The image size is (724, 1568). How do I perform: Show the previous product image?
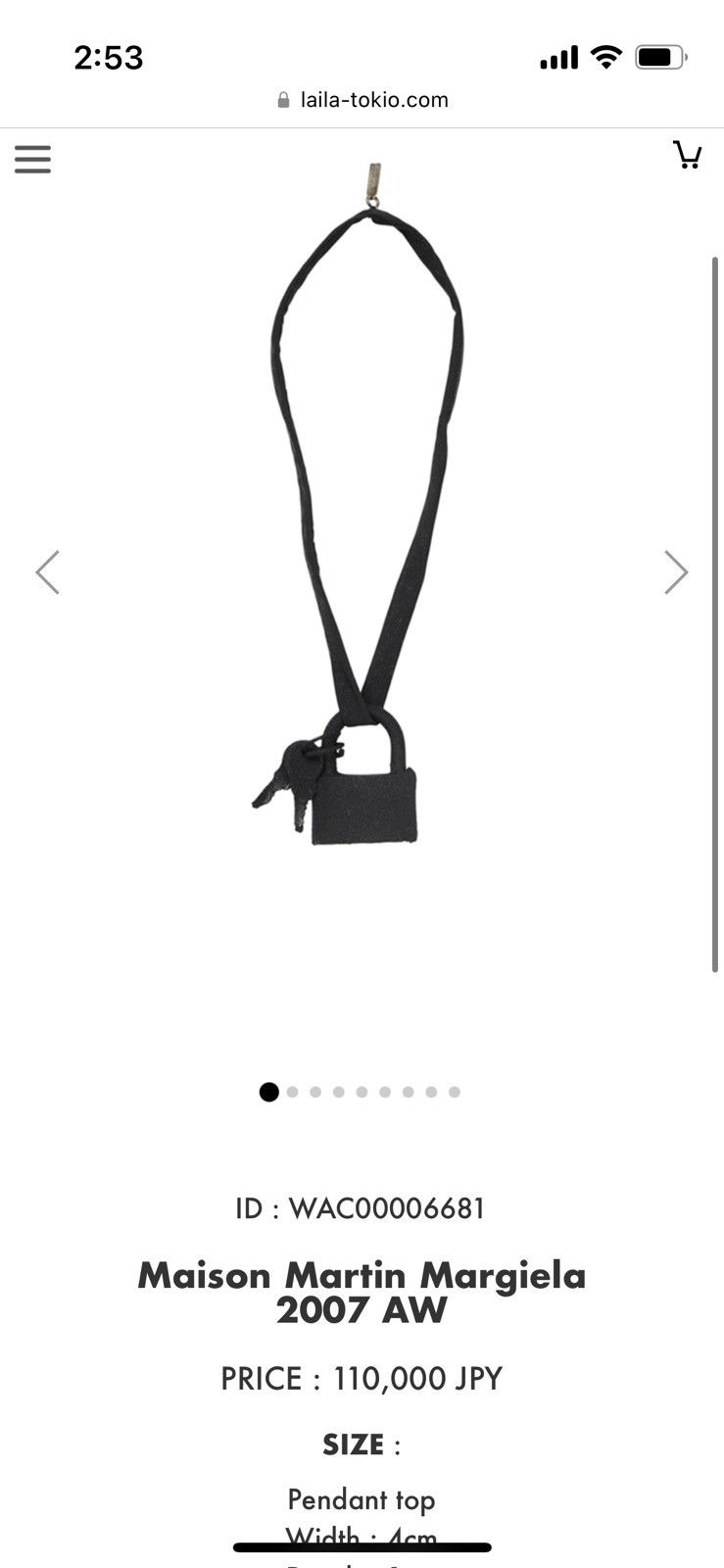(x=47, y=572)
